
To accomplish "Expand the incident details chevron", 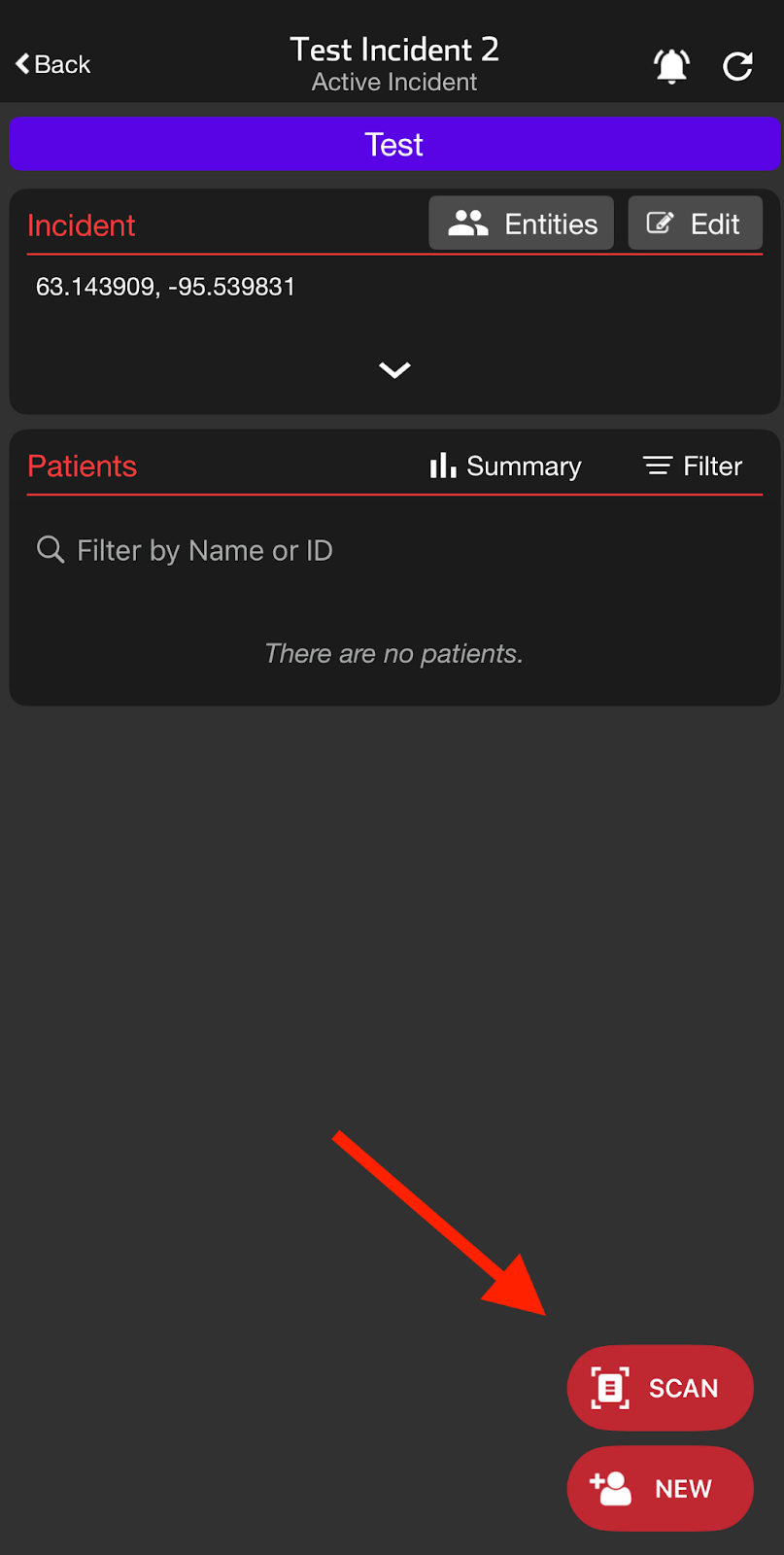I will (x=394, y=370).
